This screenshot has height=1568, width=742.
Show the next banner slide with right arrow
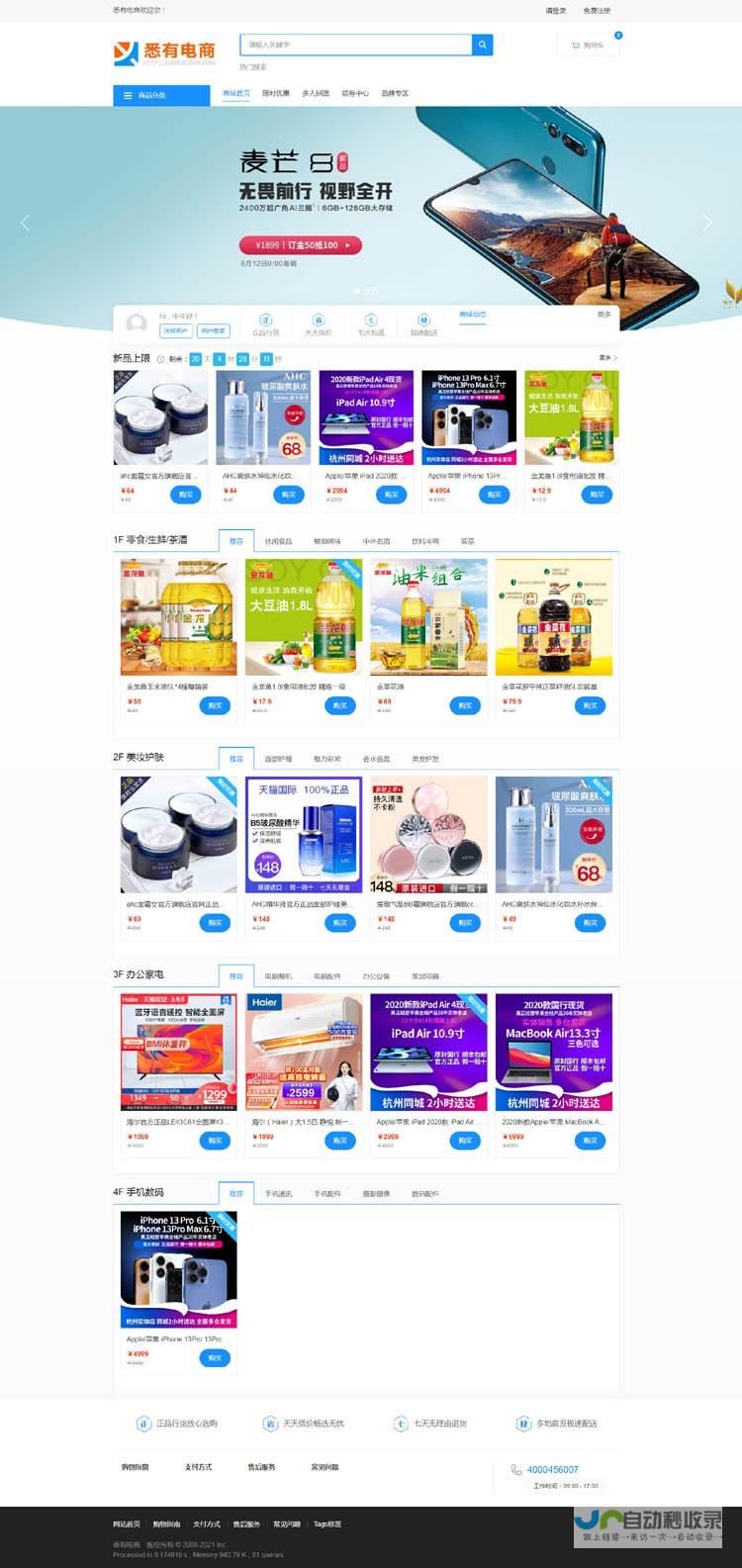706,223
